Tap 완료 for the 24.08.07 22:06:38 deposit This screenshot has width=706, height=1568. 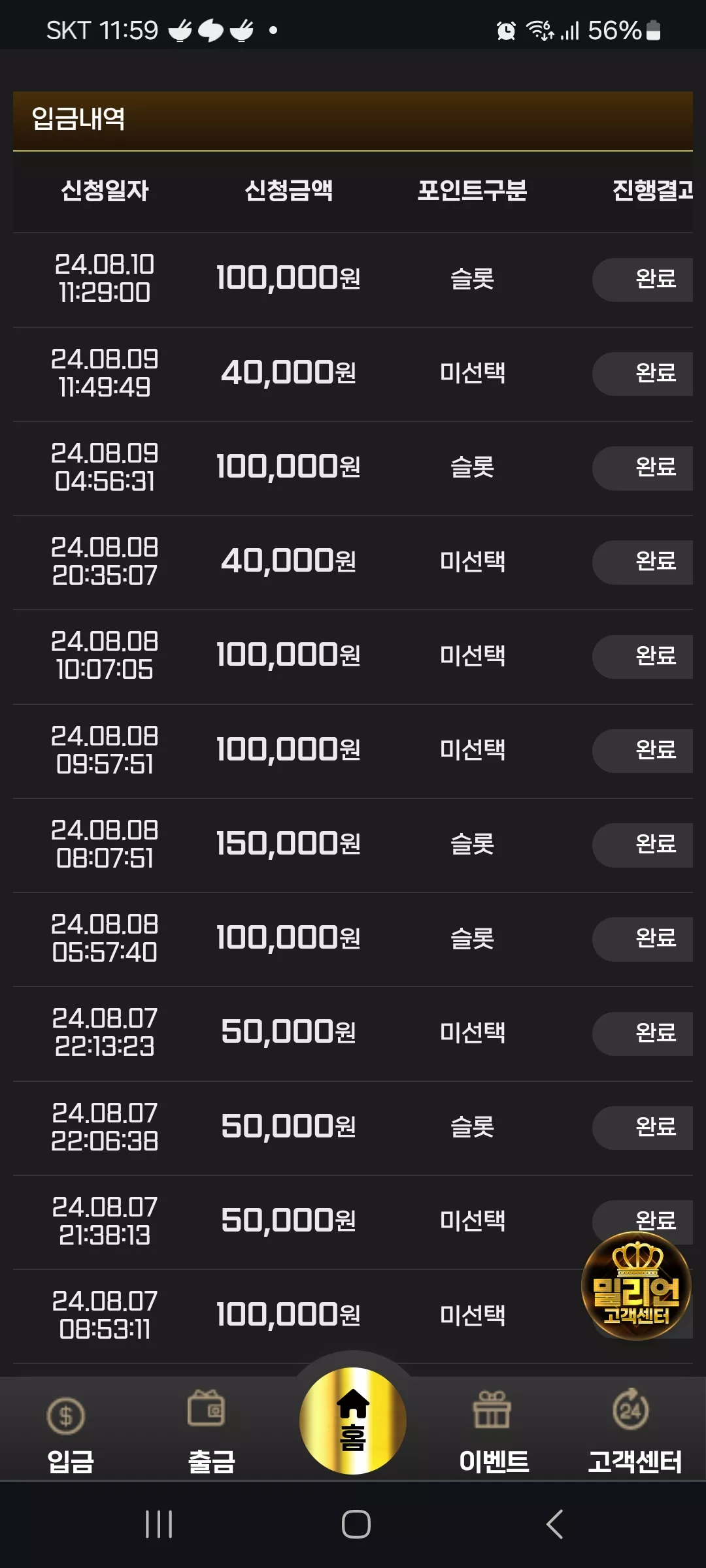643,1128
